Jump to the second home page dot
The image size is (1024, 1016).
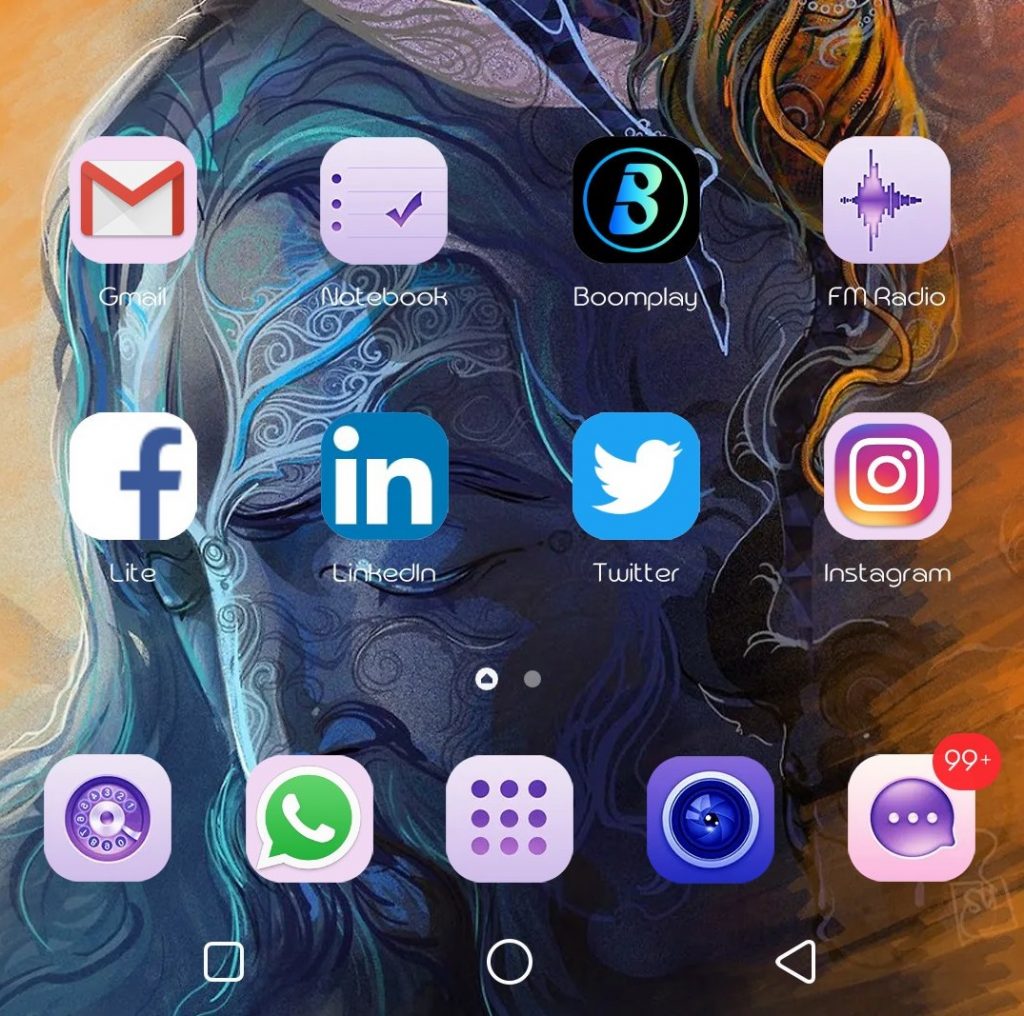pyautogui.click(x=532, y=679)
